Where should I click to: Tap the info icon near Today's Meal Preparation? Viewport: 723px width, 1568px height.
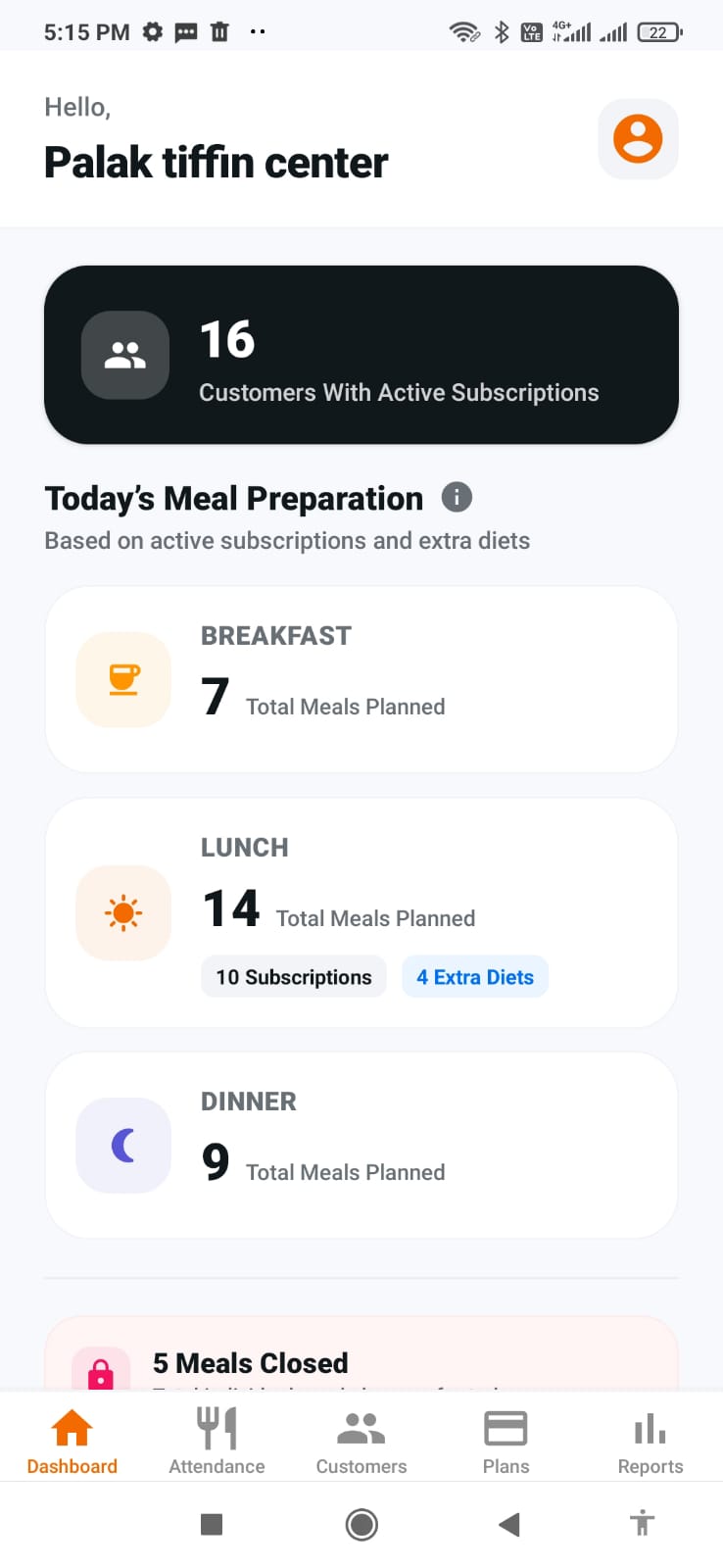(456, 497)
